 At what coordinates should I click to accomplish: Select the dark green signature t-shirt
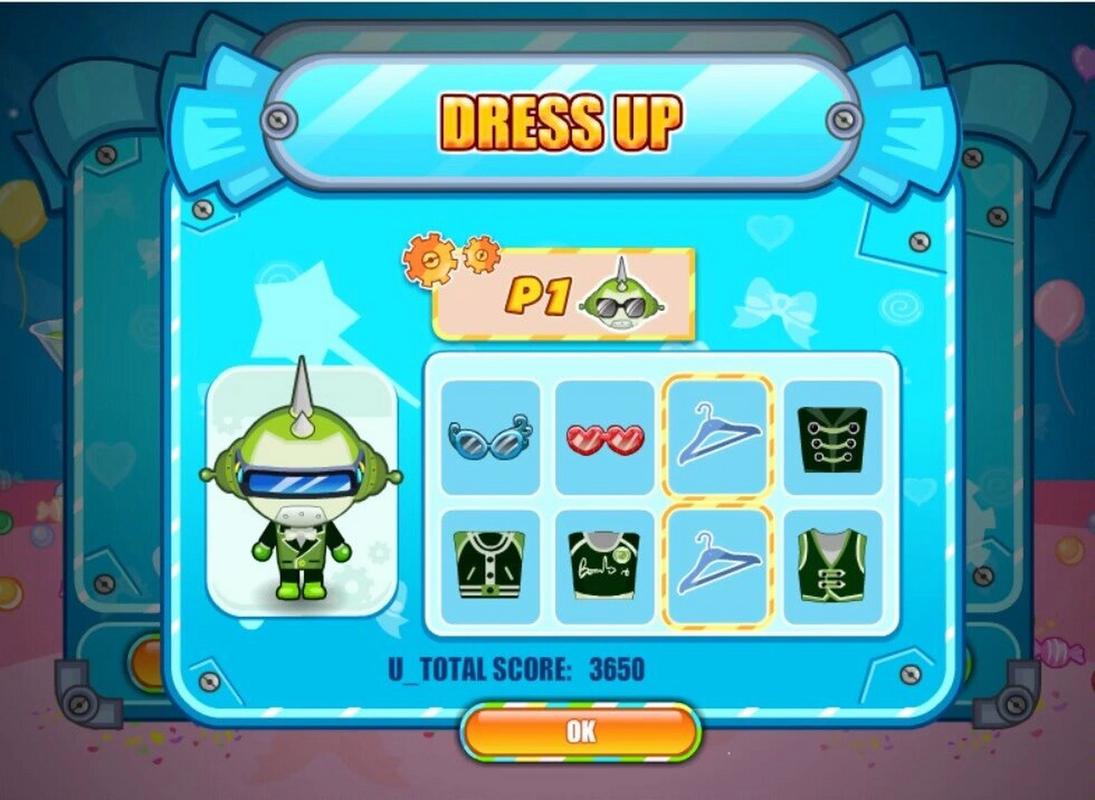[605, 565]
